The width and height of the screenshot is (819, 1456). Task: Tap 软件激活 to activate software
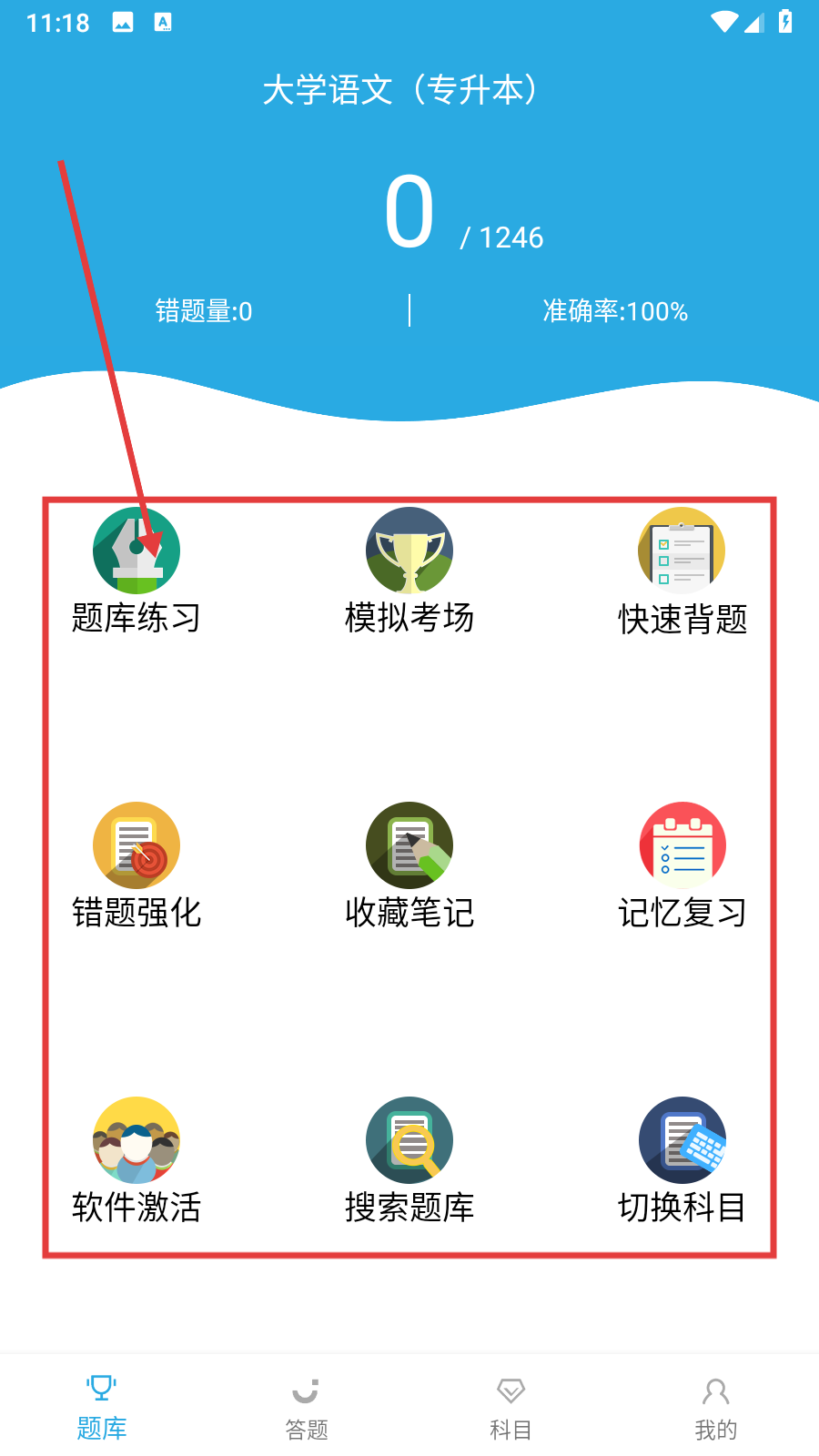click(x=136, y=1161)
